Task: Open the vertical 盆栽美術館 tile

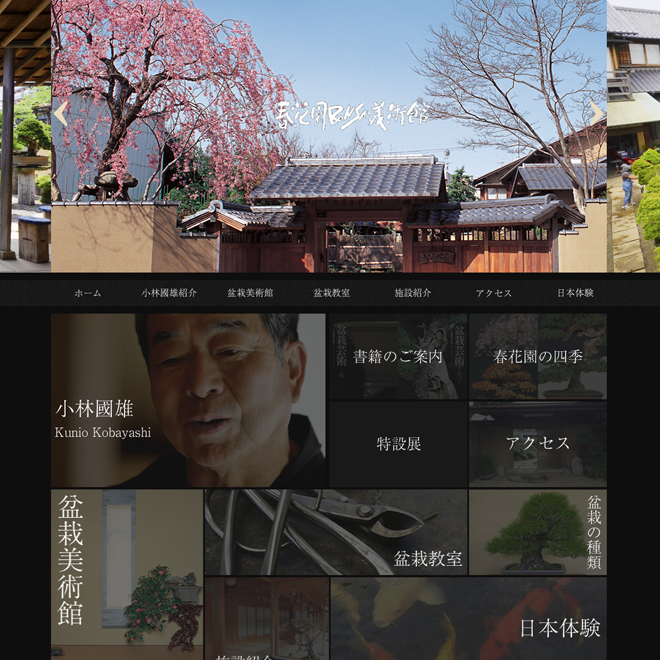Action: point(127,568)
